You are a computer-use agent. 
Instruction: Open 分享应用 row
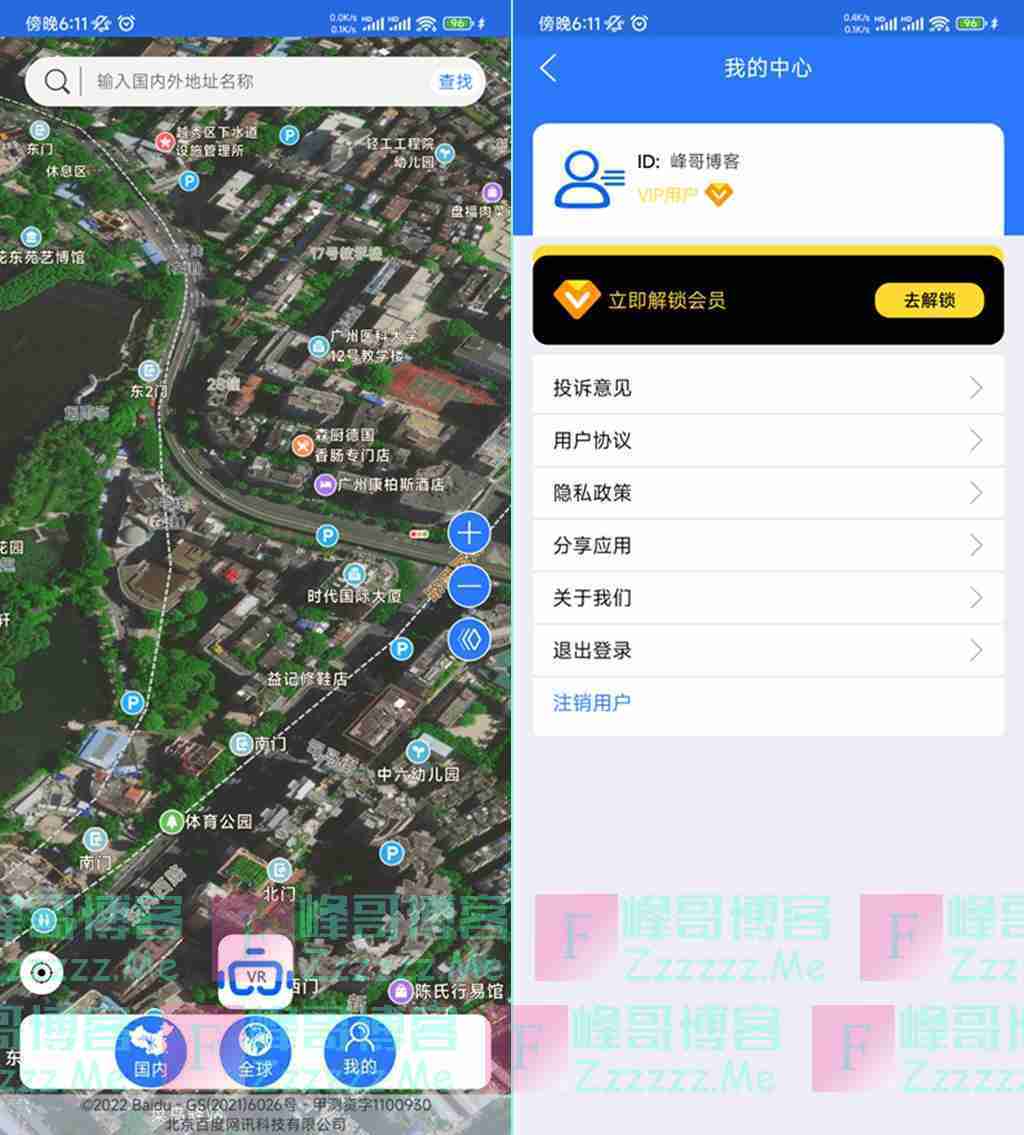pos(767,545)
